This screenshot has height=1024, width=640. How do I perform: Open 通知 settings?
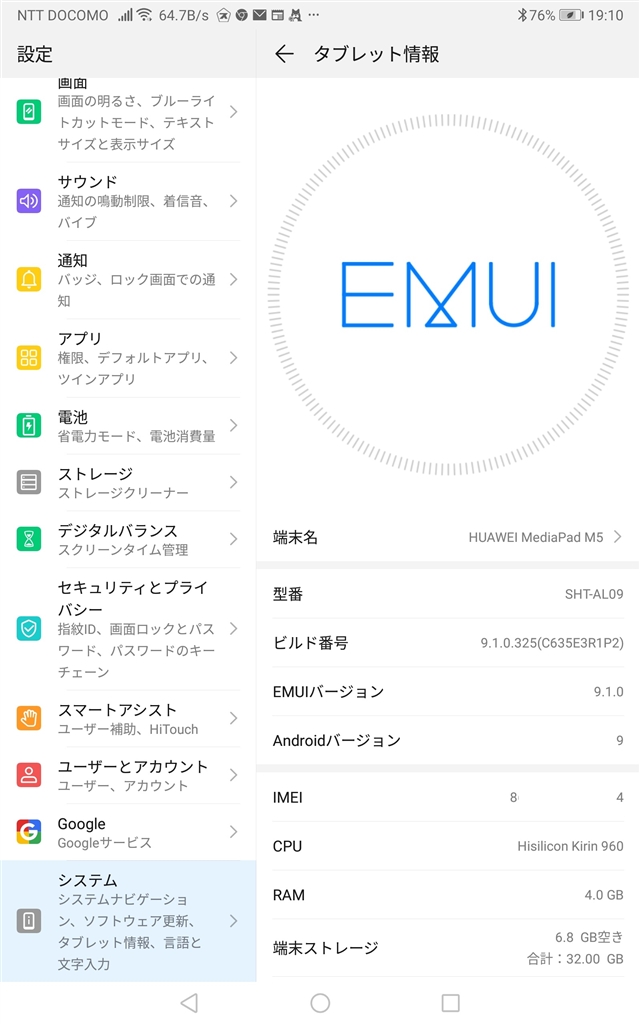pos(128,279)
